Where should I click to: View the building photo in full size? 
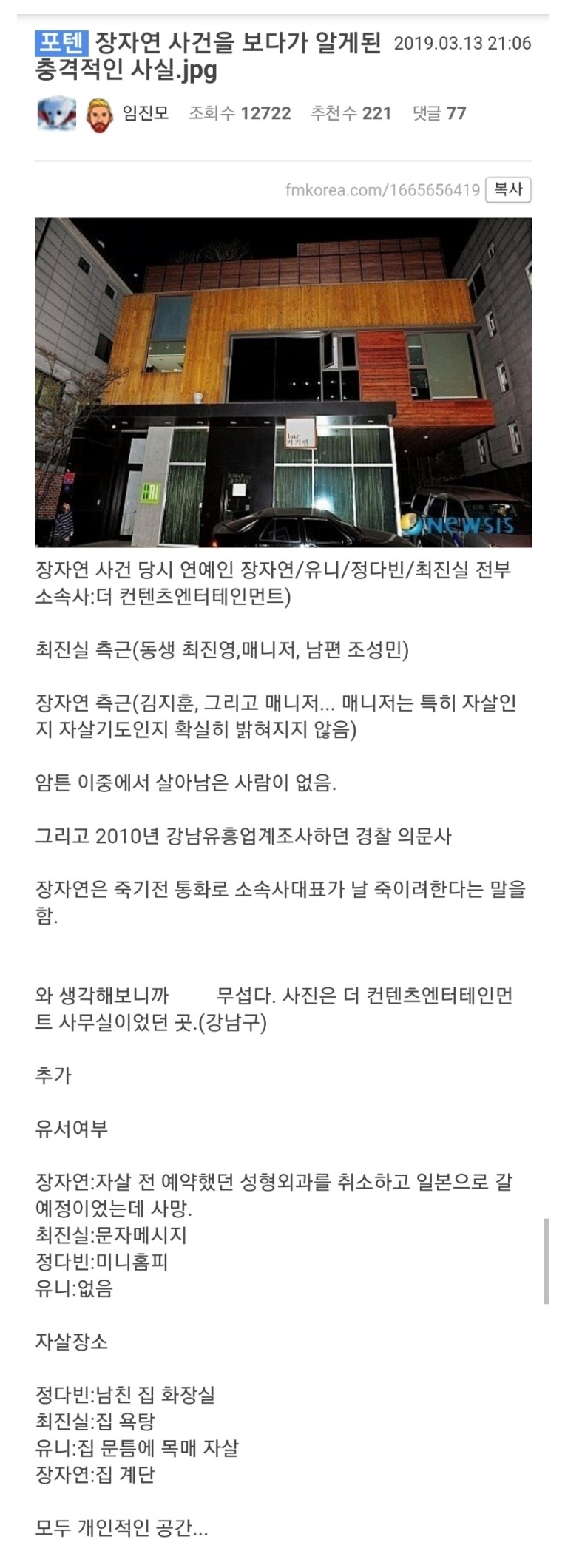(282, 382)
